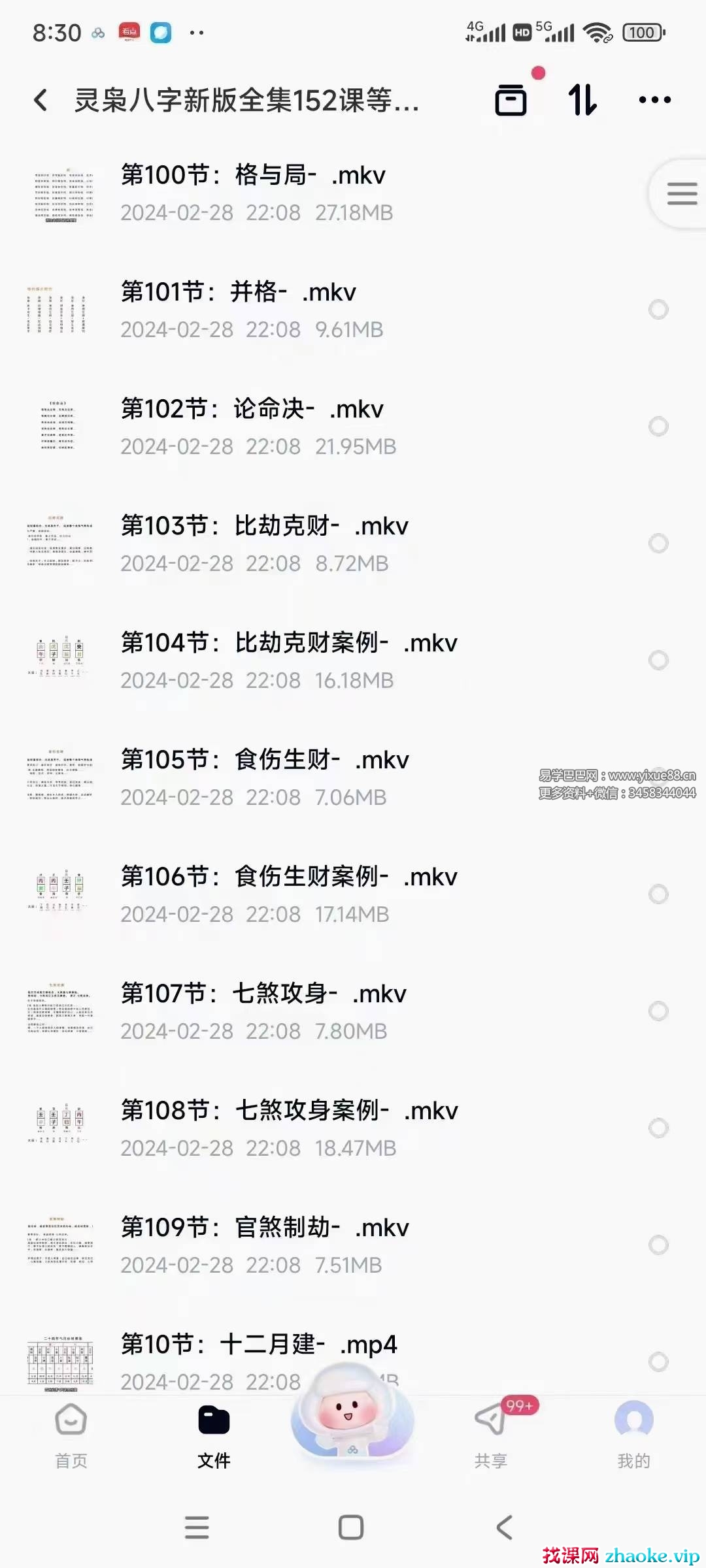
Task: Go back from the folder view
Action: coord(41,100)
